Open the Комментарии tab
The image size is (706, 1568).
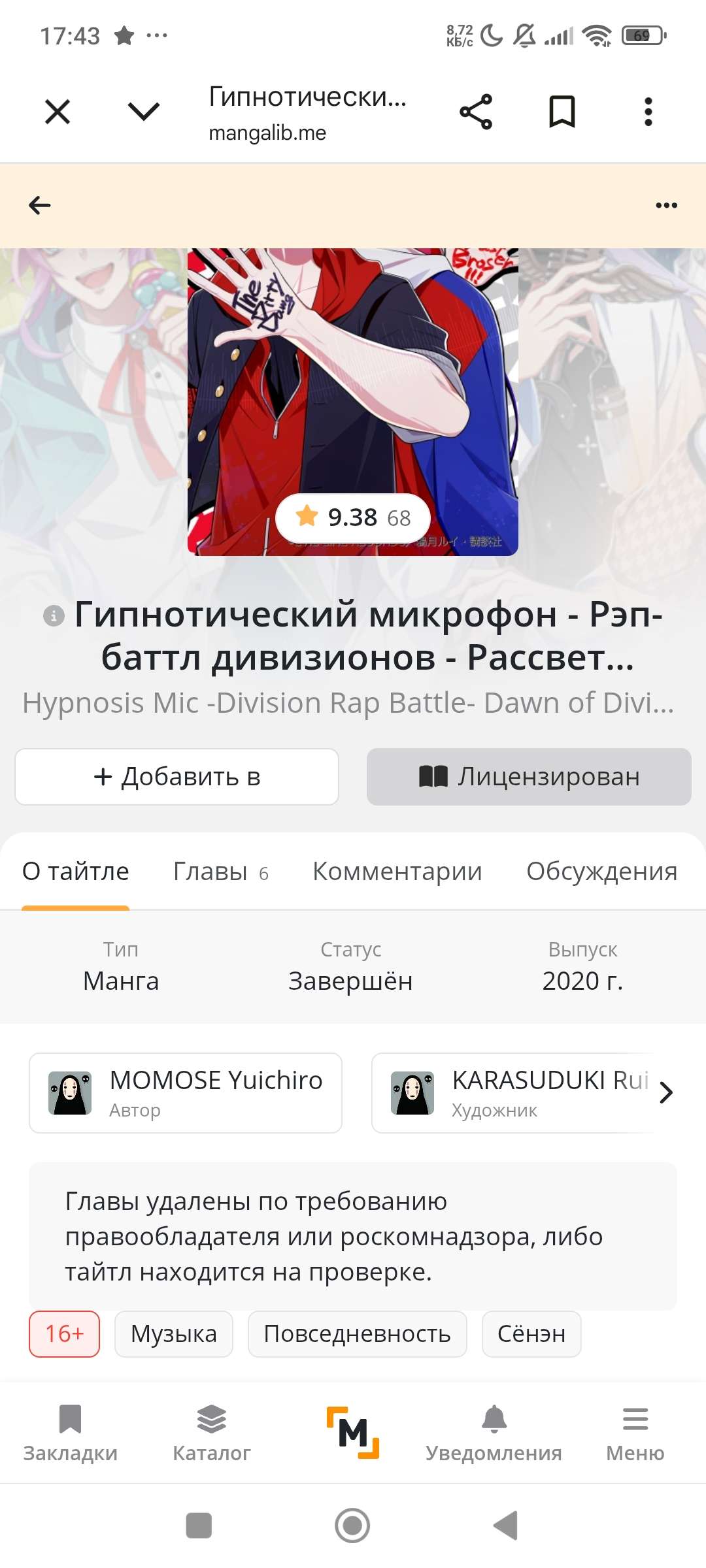tap(397, 872)
